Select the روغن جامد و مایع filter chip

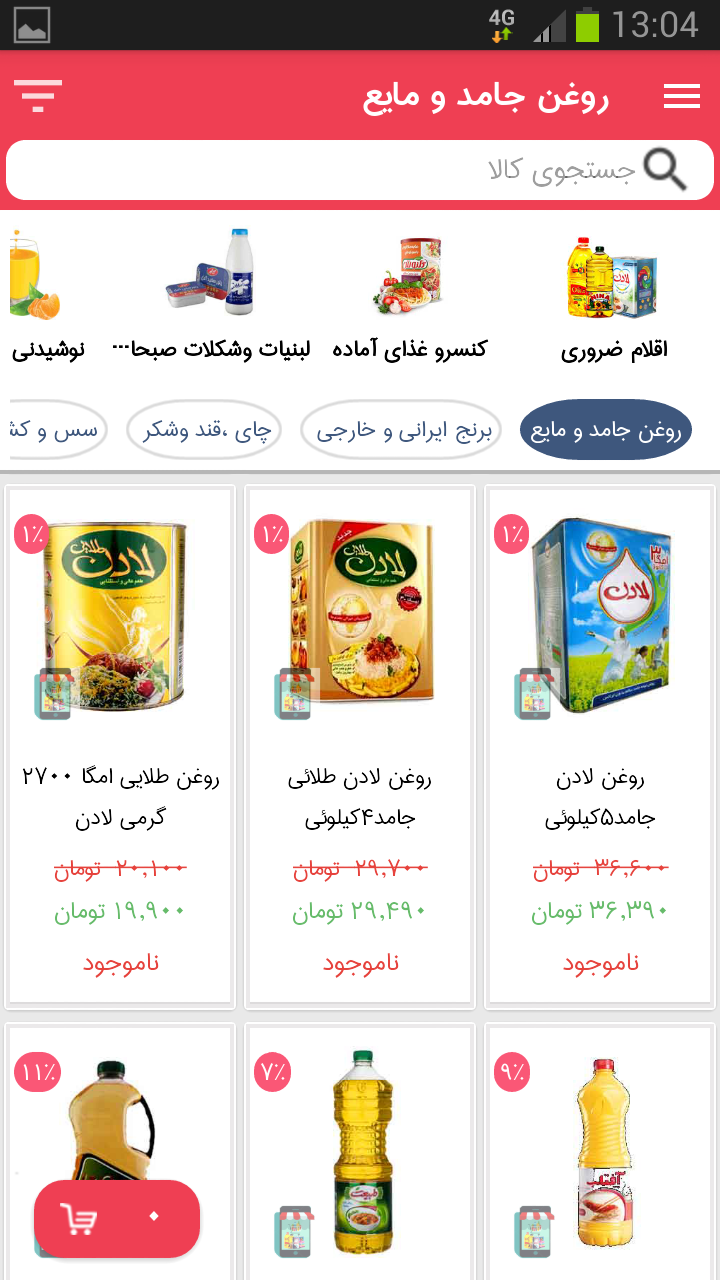click(x=606, y=429)
